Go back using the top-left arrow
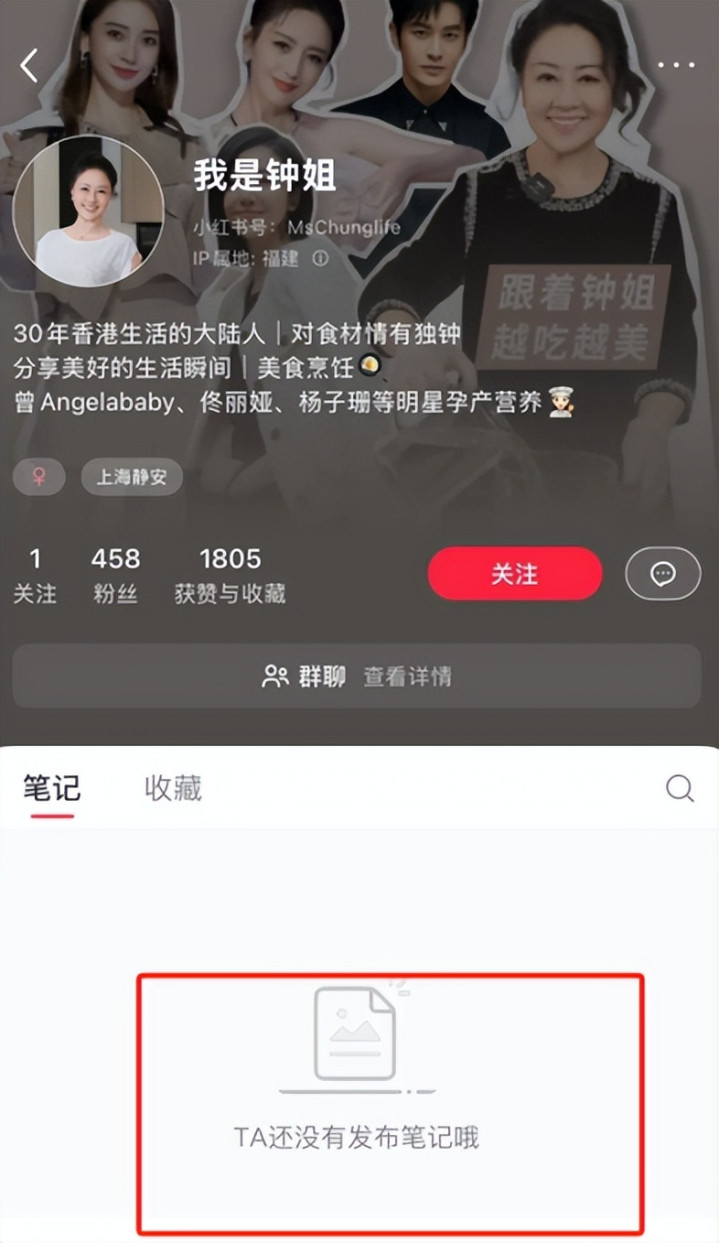The height and width of the screenshot is (1243, 719). pos(29,66)
